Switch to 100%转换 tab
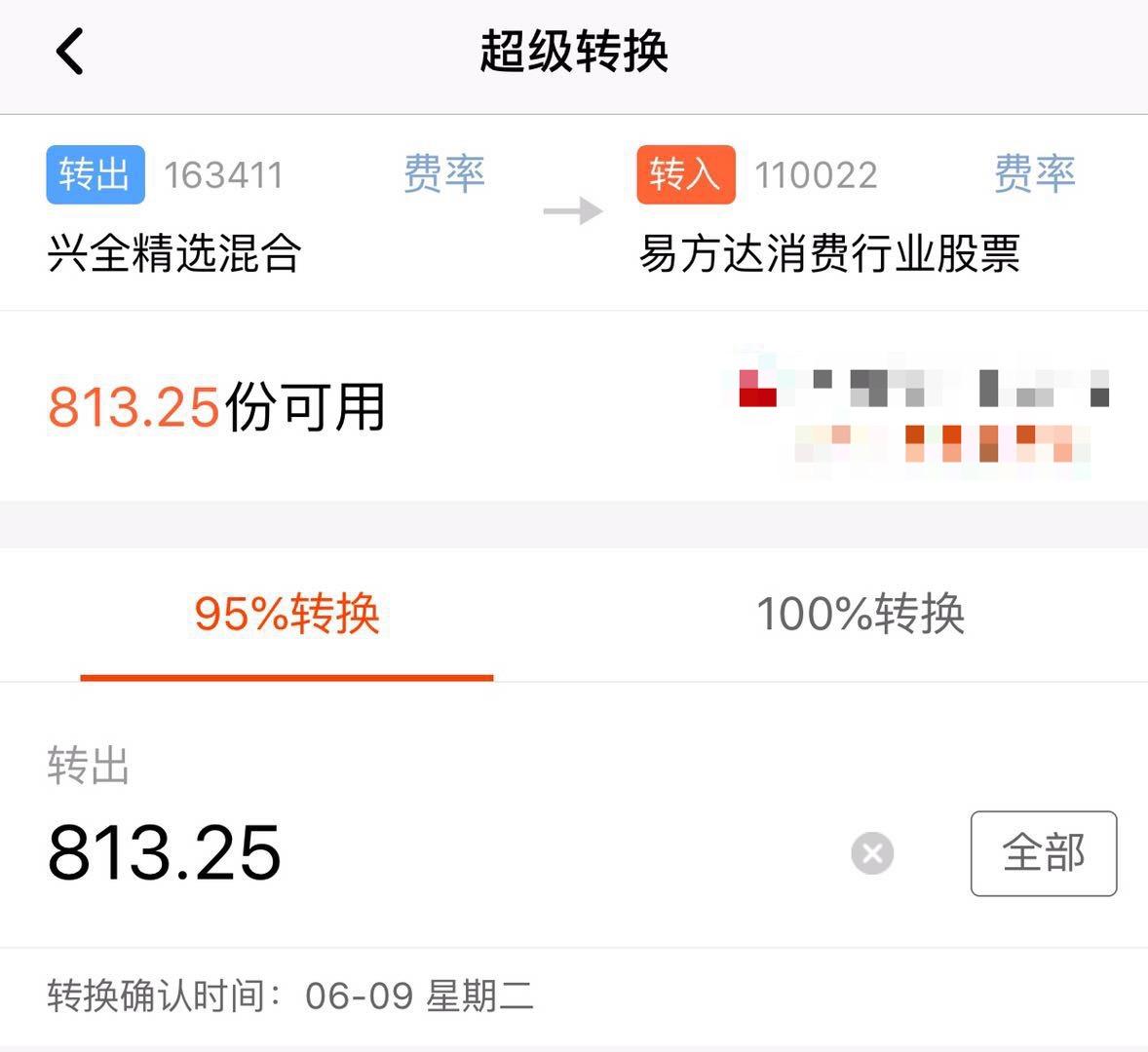The height and width of the screenshot is (1052, 1148). click(861, 615)
